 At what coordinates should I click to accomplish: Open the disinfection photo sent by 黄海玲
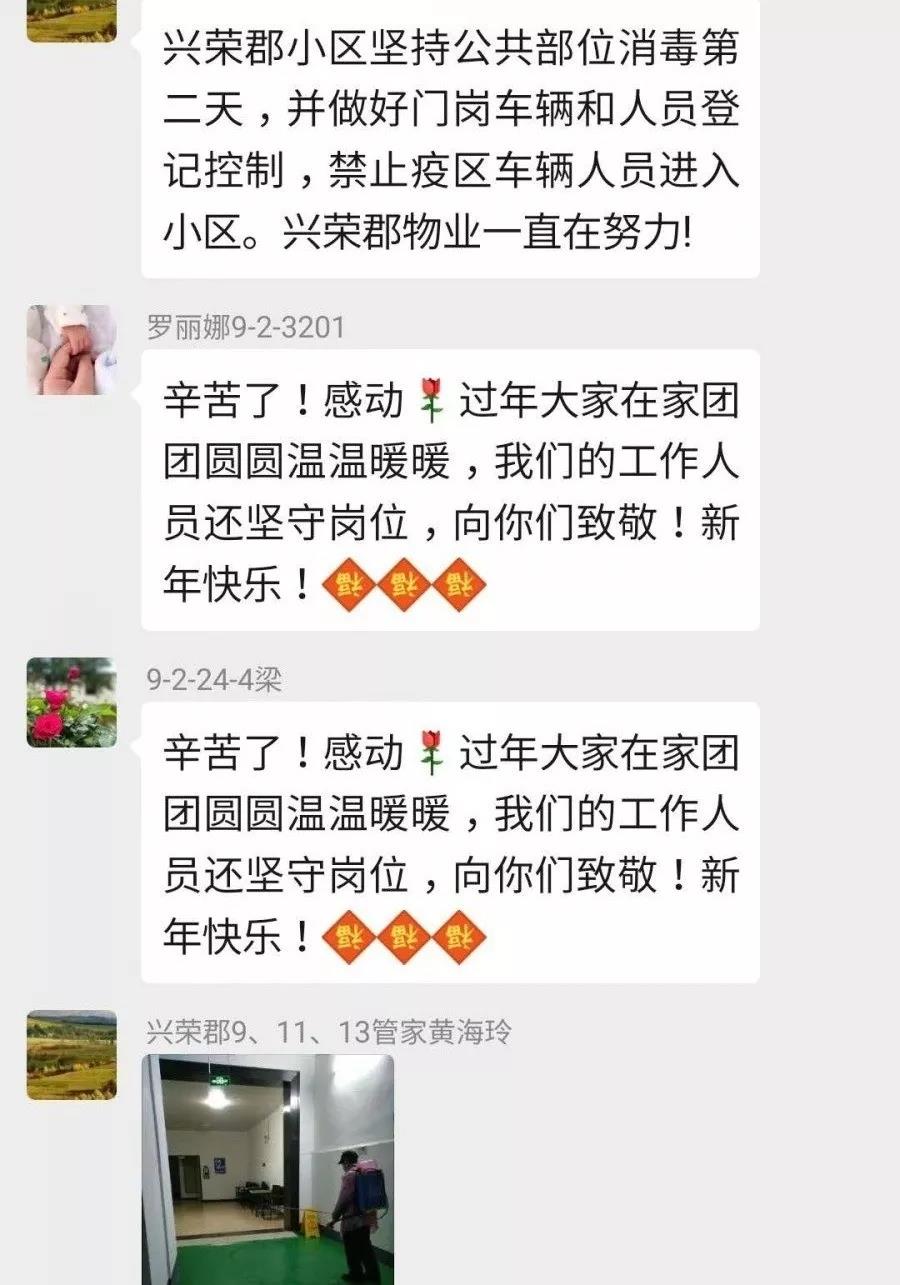tap(268, 1168)
